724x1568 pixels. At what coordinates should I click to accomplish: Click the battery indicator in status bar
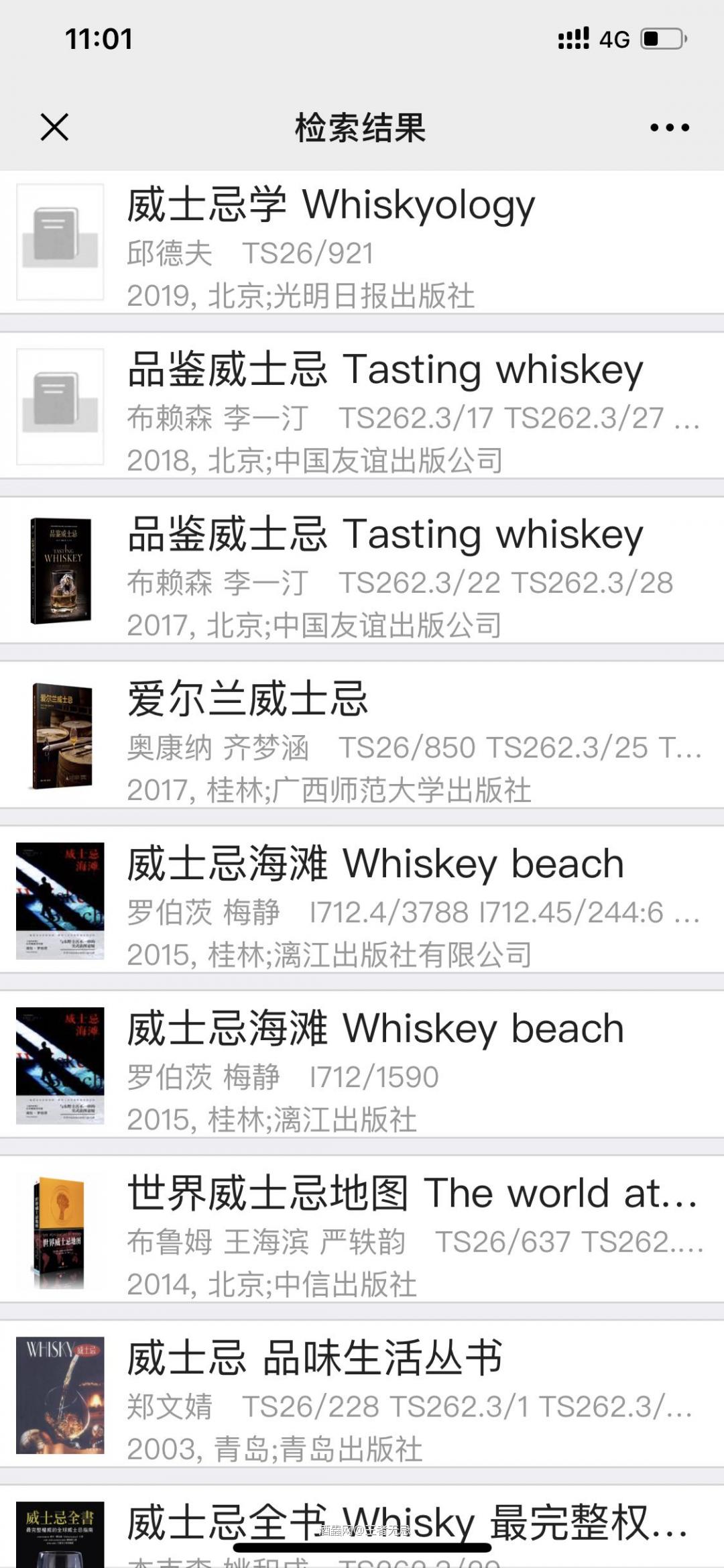[660, 40]
